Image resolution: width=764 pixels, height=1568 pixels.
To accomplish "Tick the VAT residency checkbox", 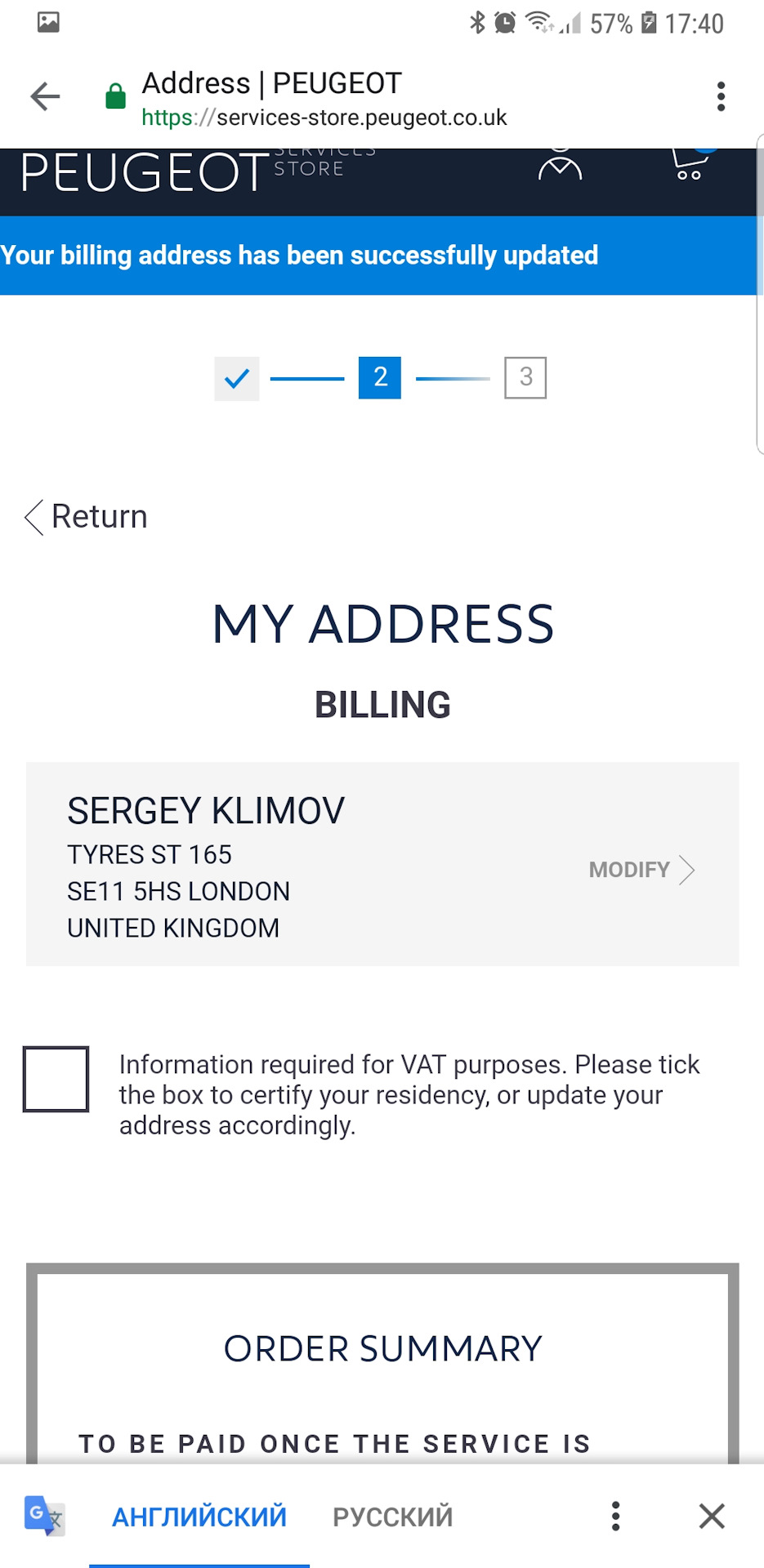I will [x=56, y=1079].
